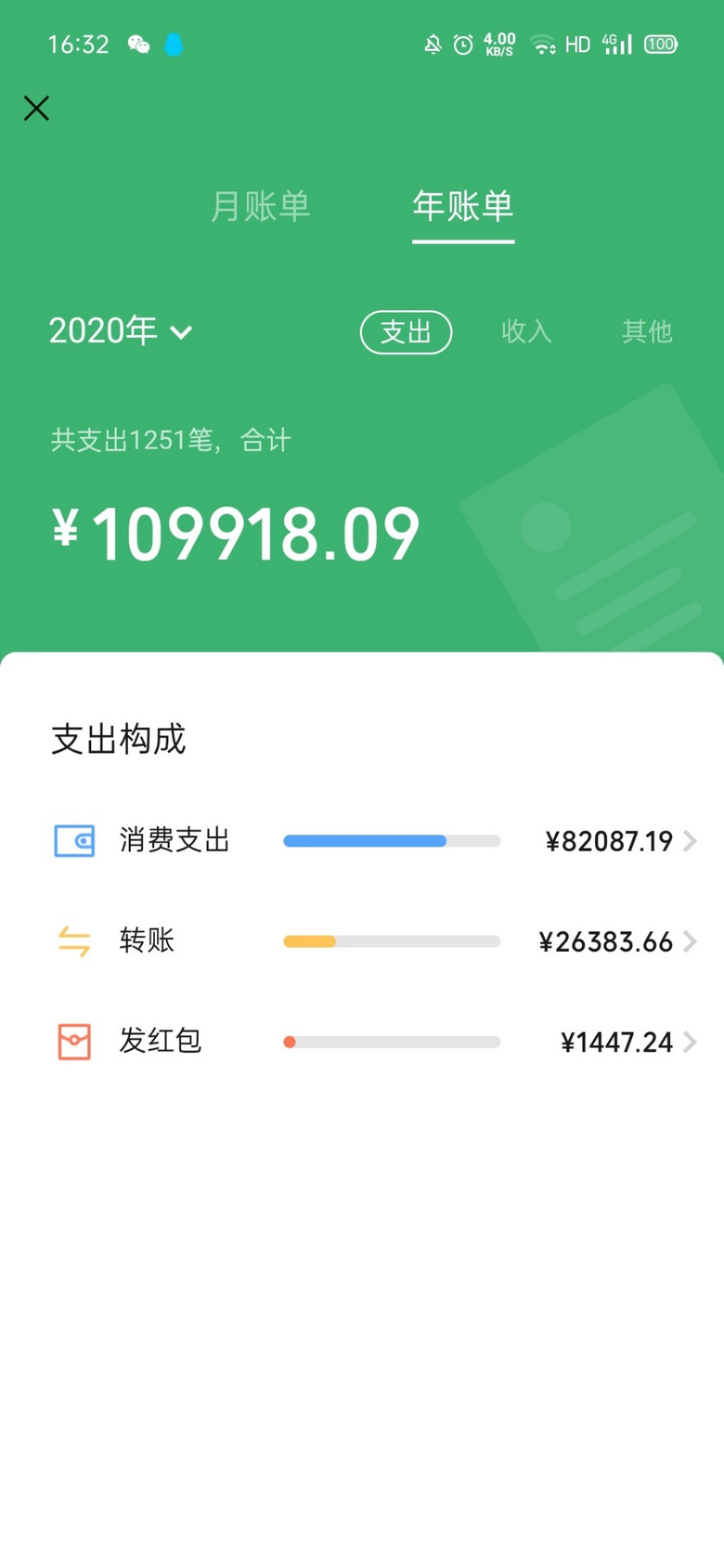Select the 年账单 tab

pos(462,206)
